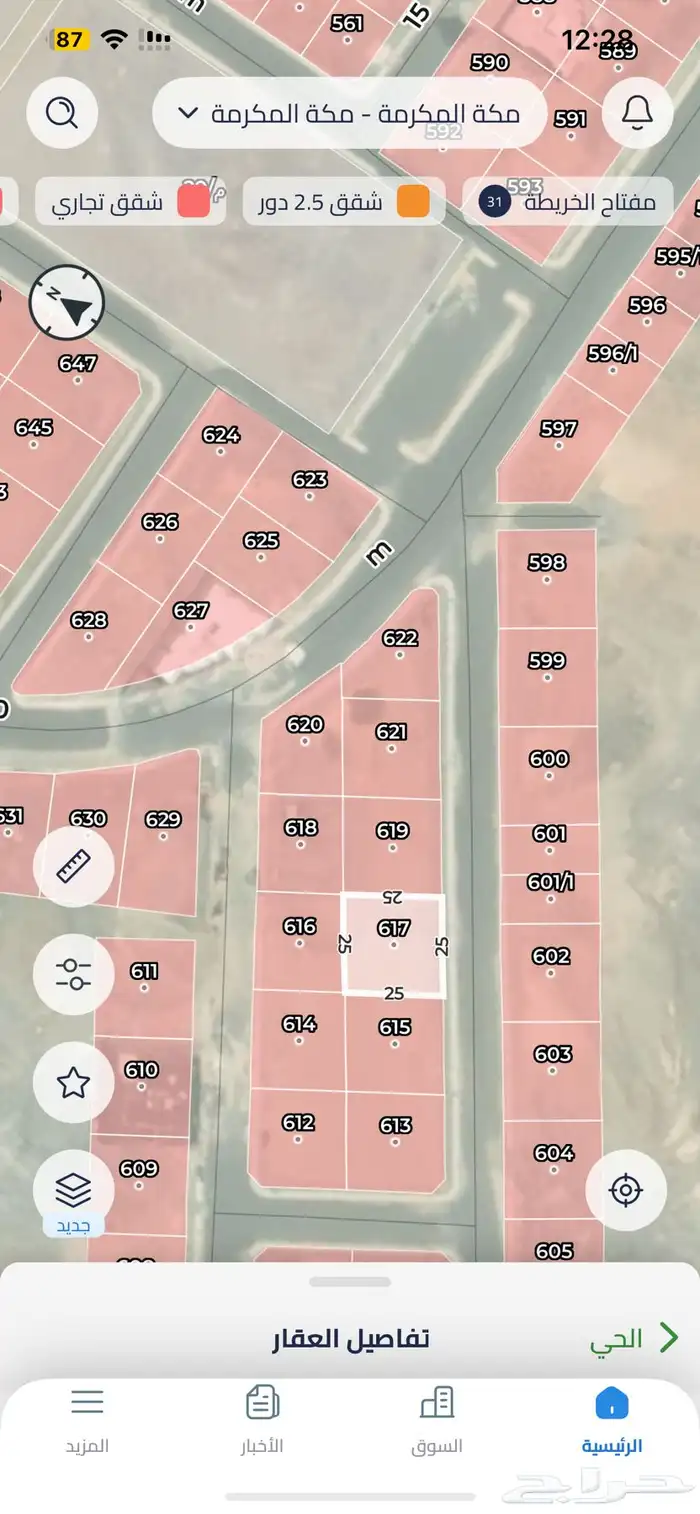Expand the تفاصيل العقار sheet handle

coord(350,1282)
